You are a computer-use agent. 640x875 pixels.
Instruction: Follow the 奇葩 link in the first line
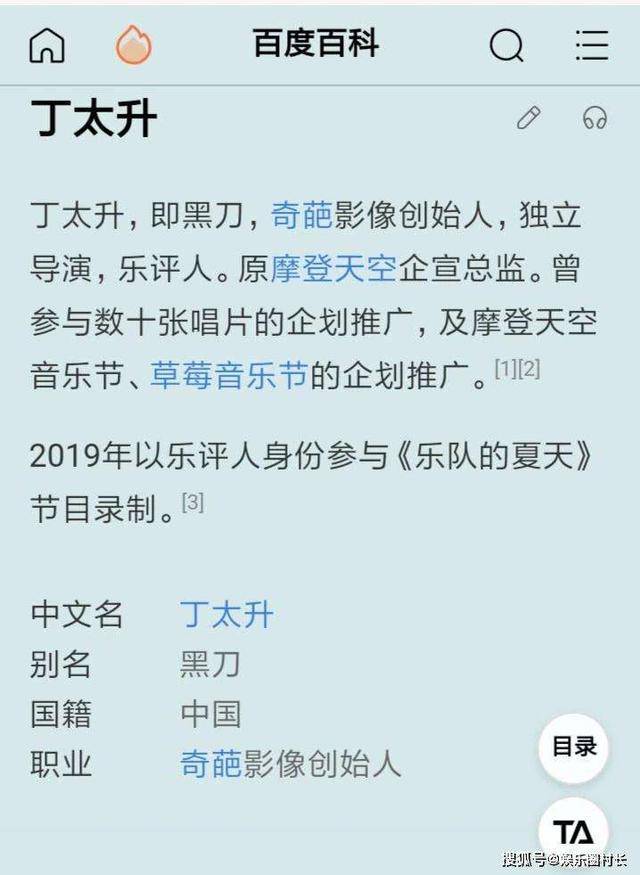click(x=302, y=215)
